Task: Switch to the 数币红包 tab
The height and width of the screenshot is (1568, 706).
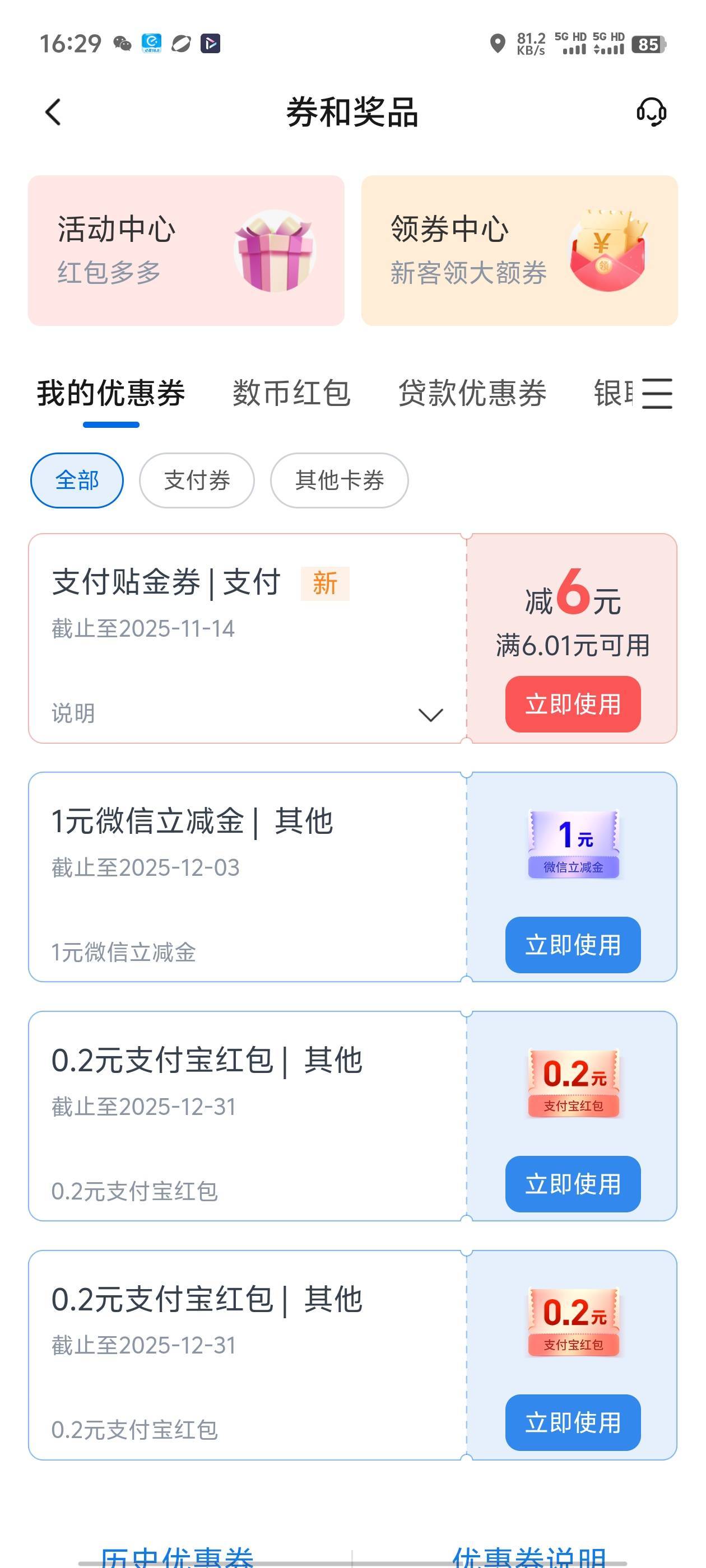Action: tap(291, 393)
